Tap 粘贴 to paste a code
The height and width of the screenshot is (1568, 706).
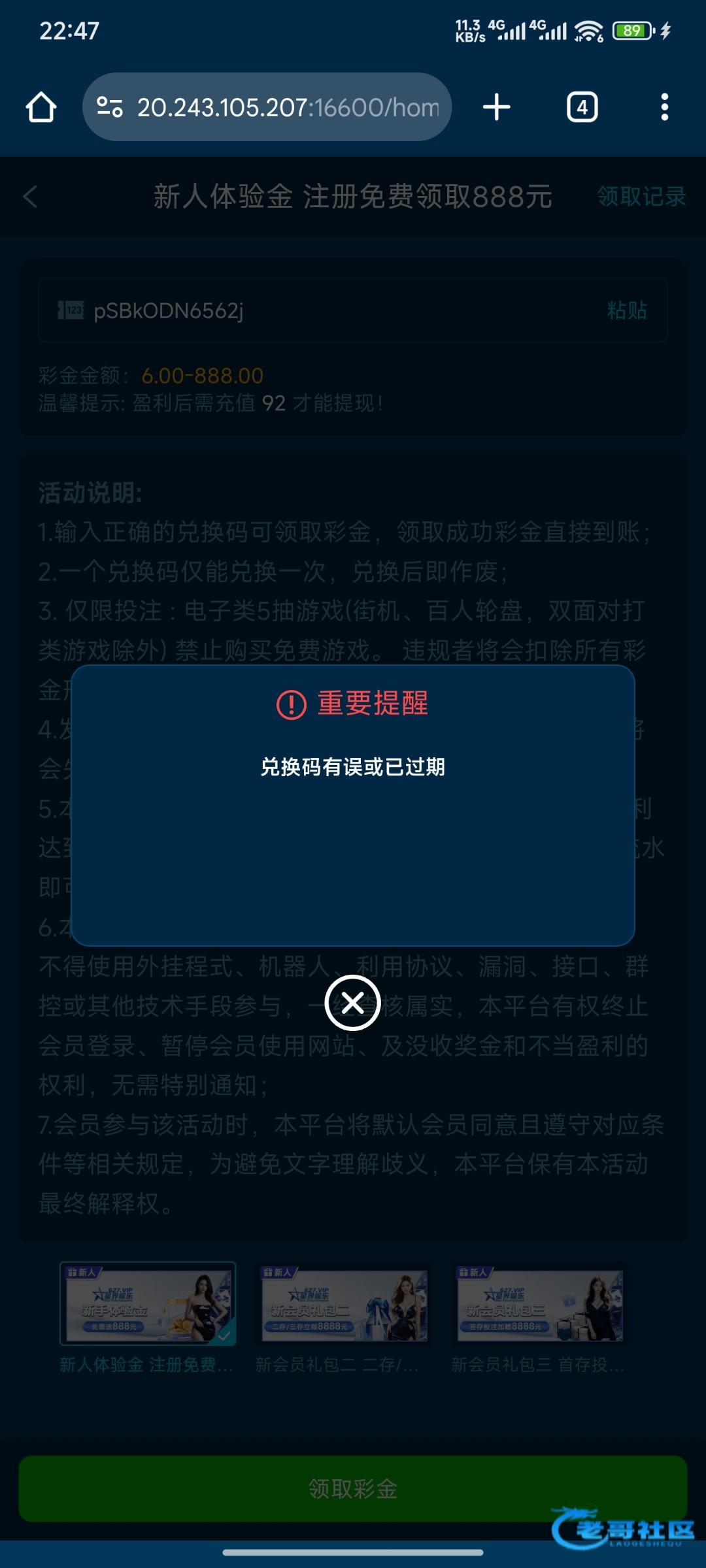click(626, 310)
